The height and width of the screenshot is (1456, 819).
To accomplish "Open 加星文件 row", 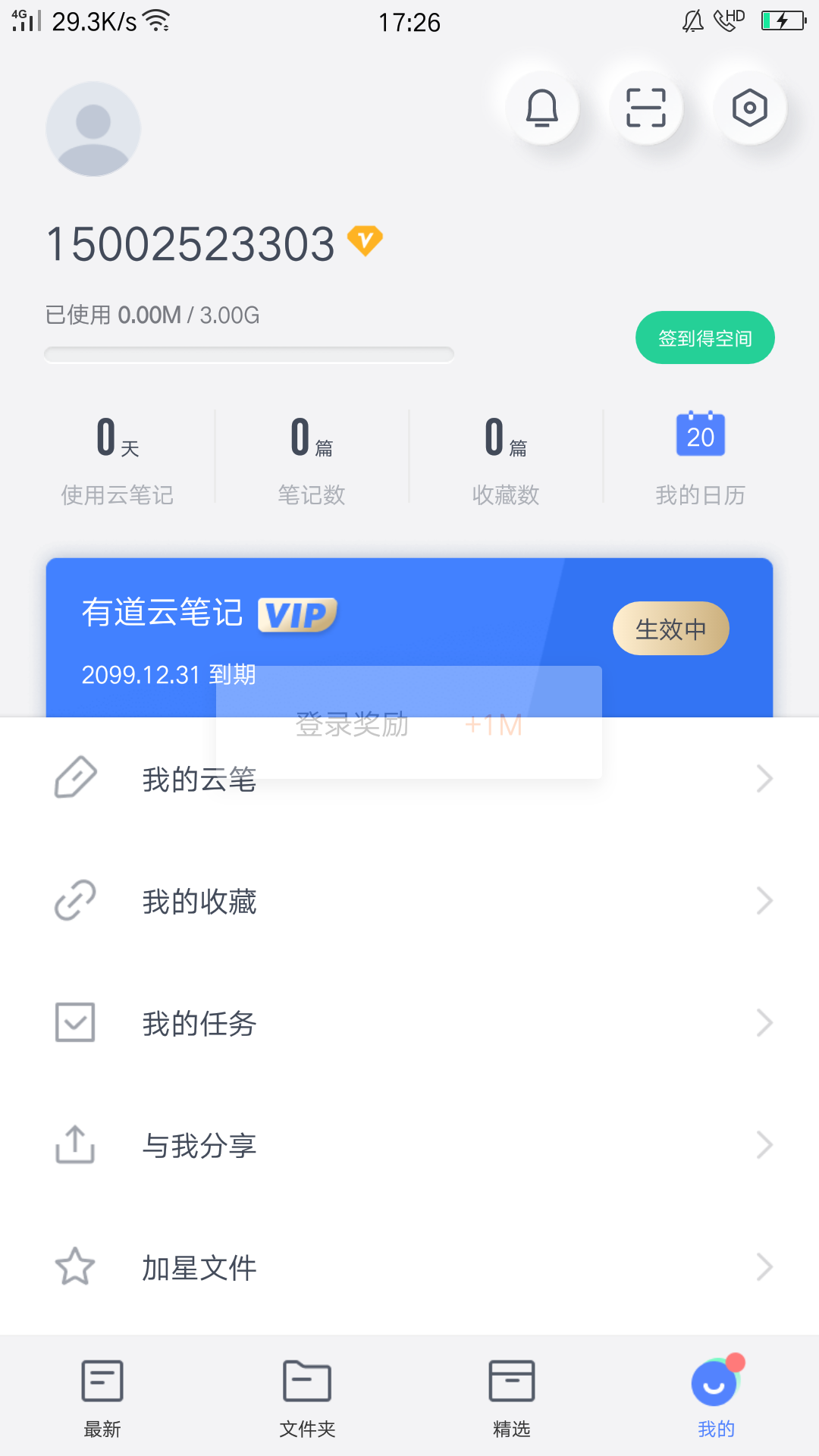I will (x=409, y=1267).
